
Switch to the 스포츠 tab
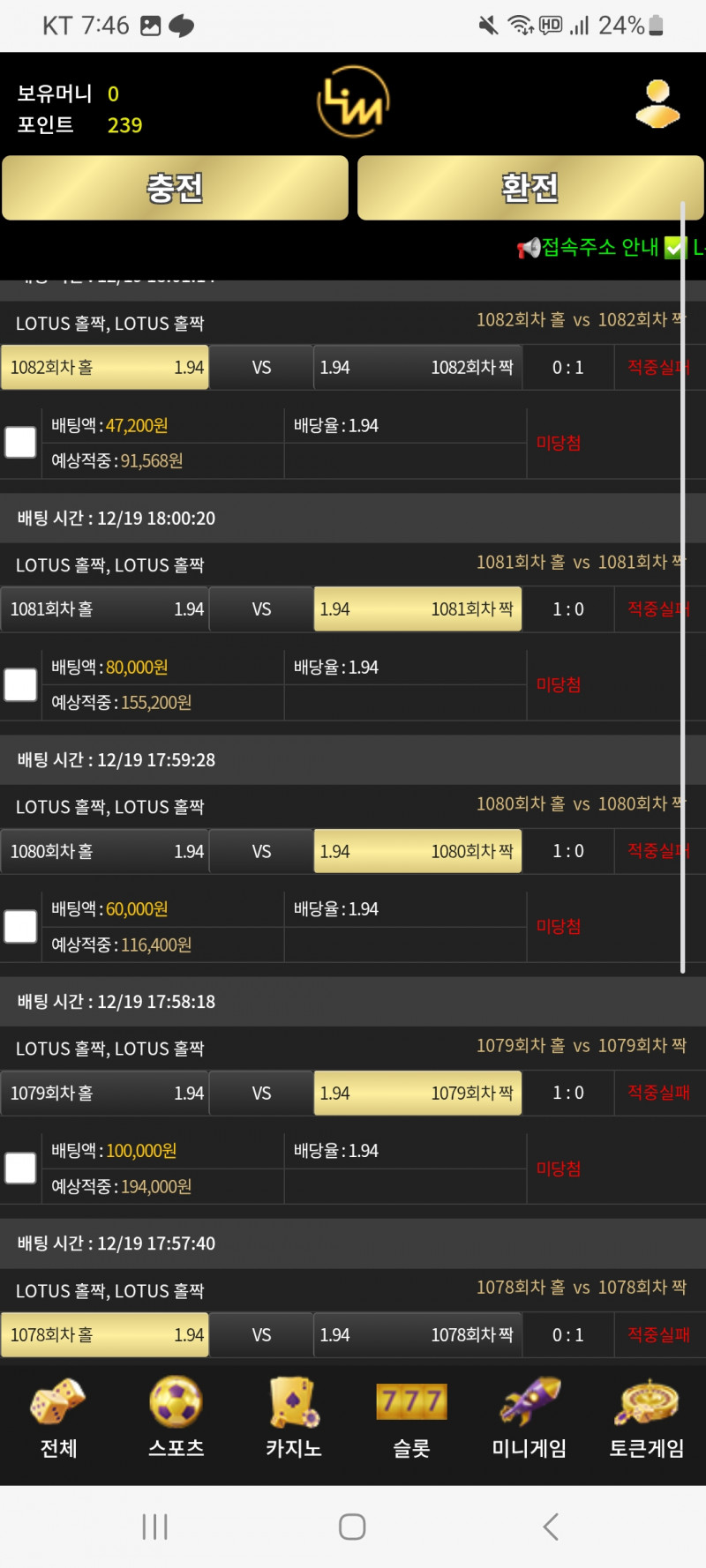(x=176, y=1418)
